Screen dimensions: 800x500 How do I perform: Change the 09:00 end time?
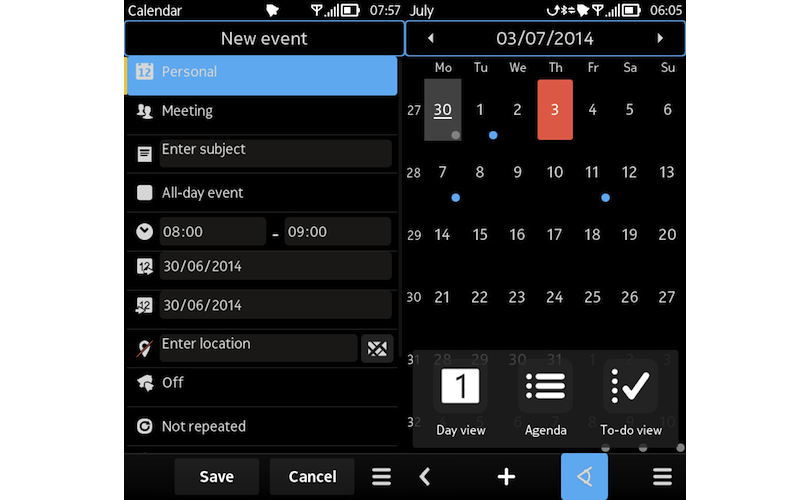coord(337,232)
